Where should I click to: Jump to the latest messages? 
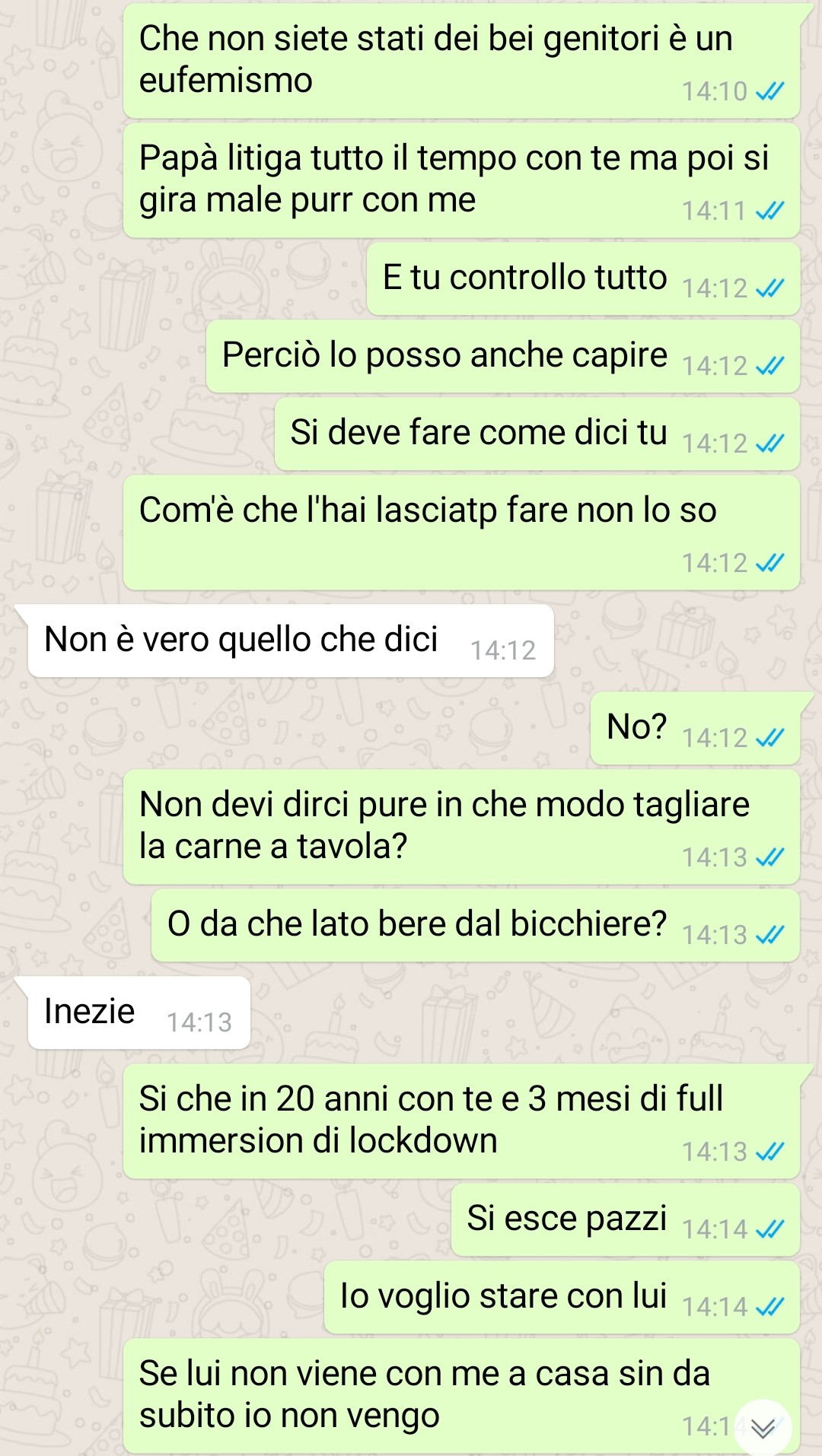(x=763, y=1427)
